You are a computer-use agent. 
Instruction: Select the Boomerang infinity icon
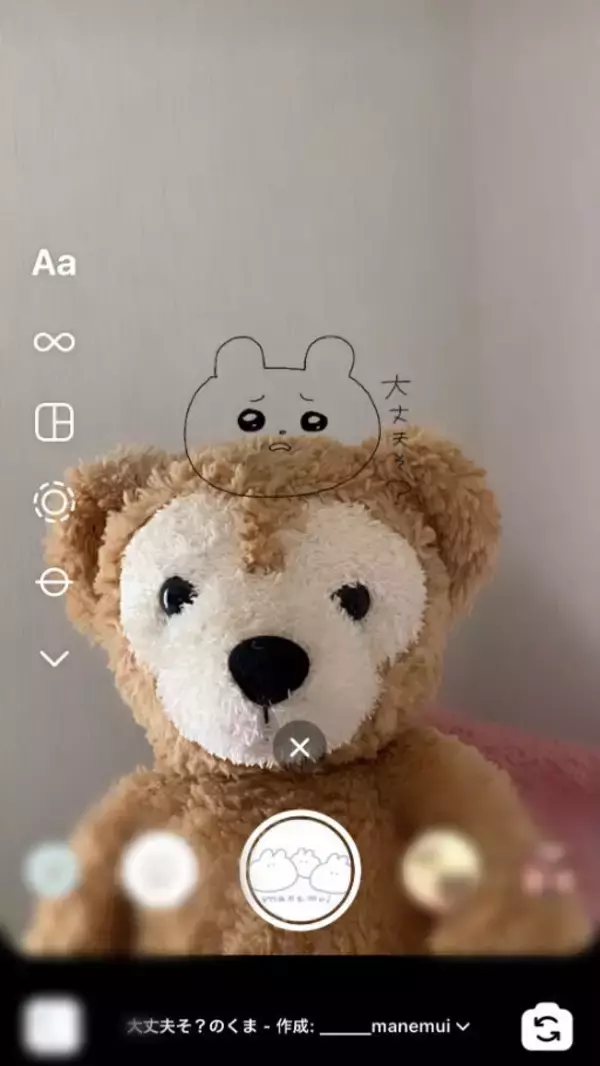(x=54, y=342)
